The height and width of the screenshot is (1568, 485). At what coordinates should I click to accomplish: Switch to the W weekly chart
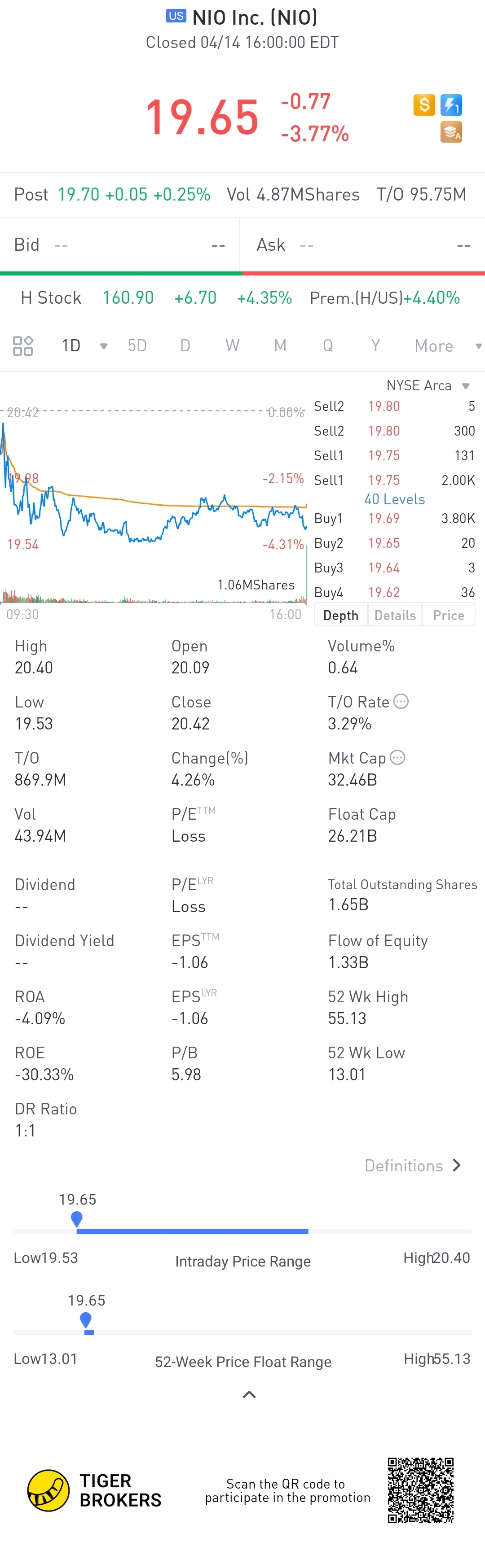click(x=232, y=346)
